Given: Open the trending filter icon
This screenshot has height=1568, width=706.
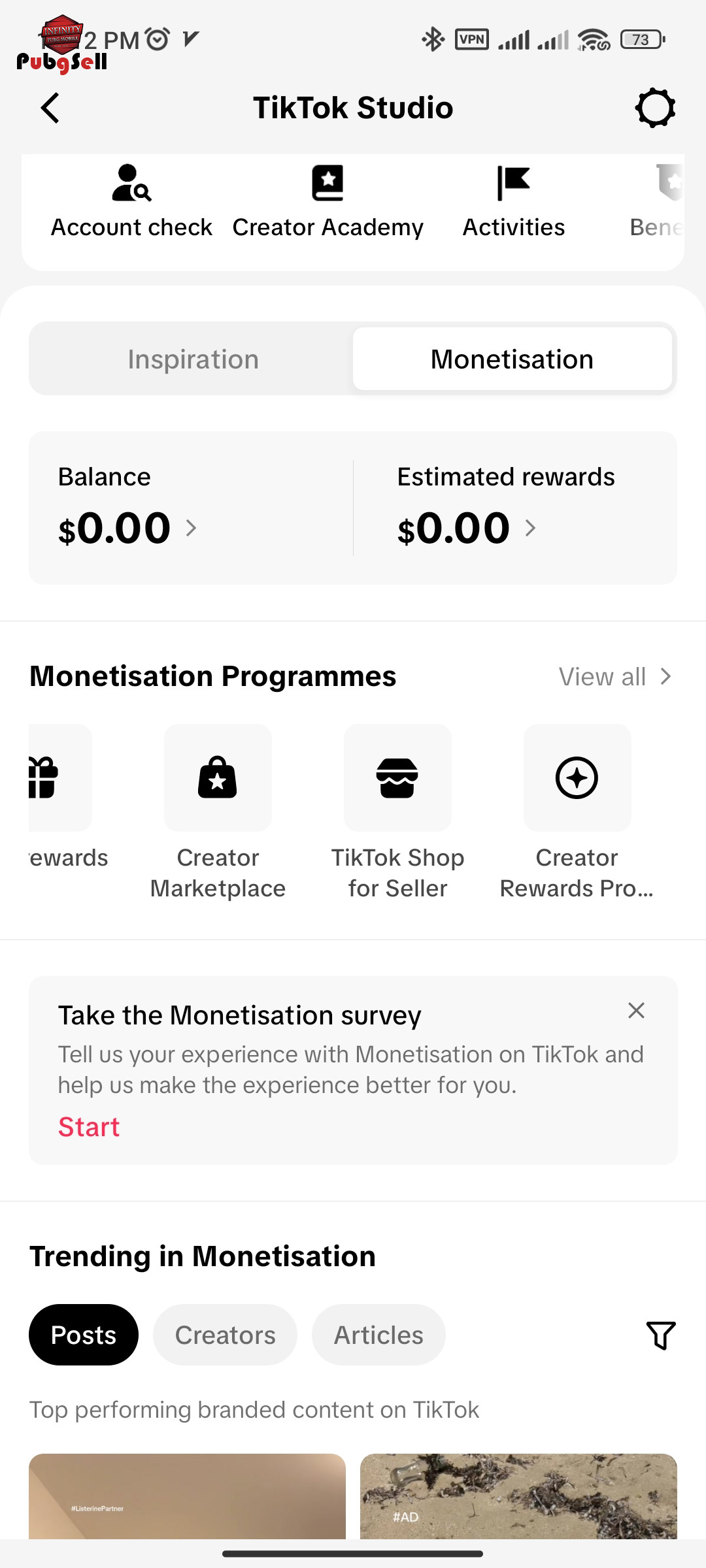Looking at the screenshot, I should [661, 1335].
